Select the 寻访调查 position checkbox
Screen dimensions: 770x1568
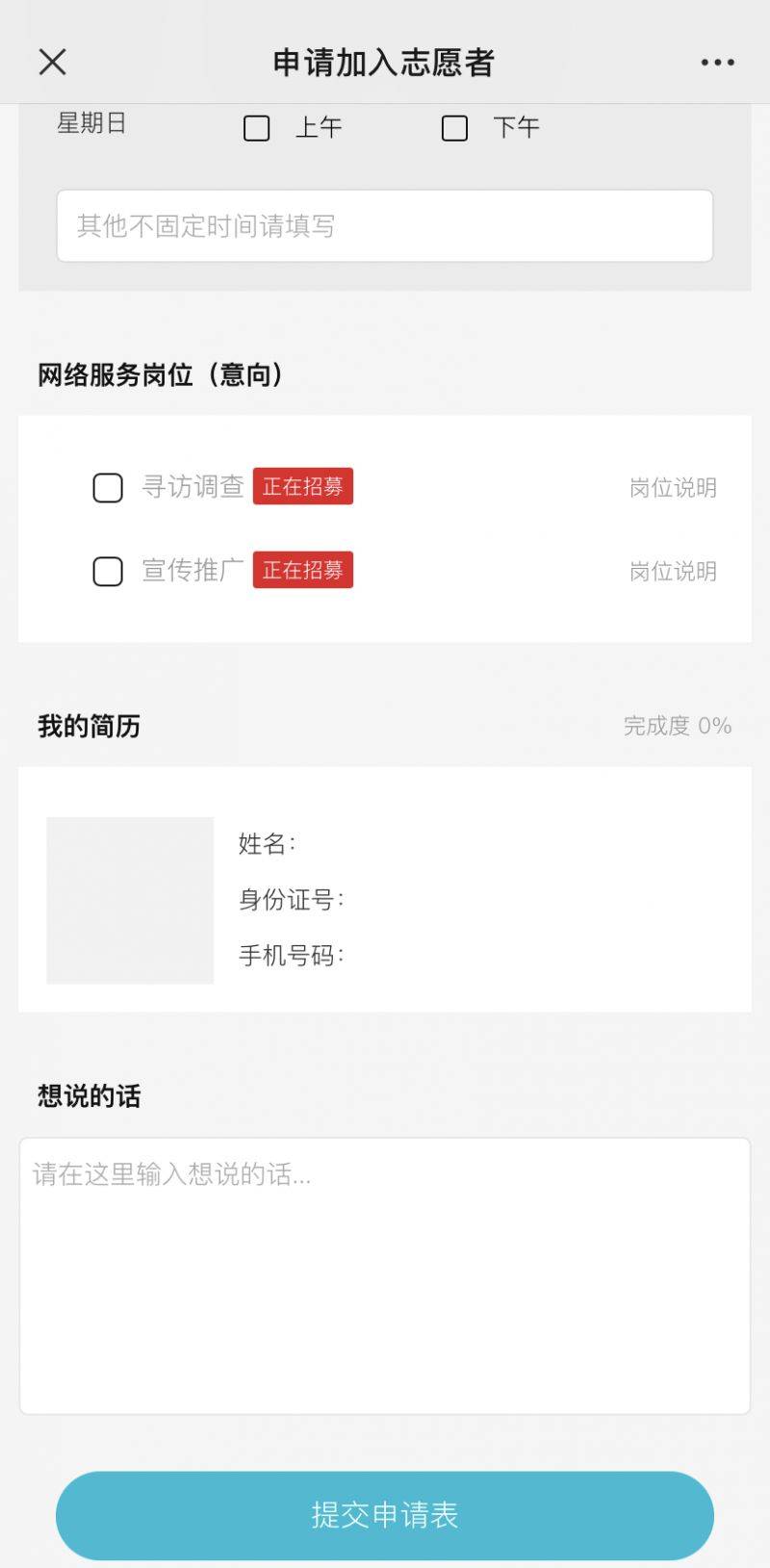click(x=108, y=488)
